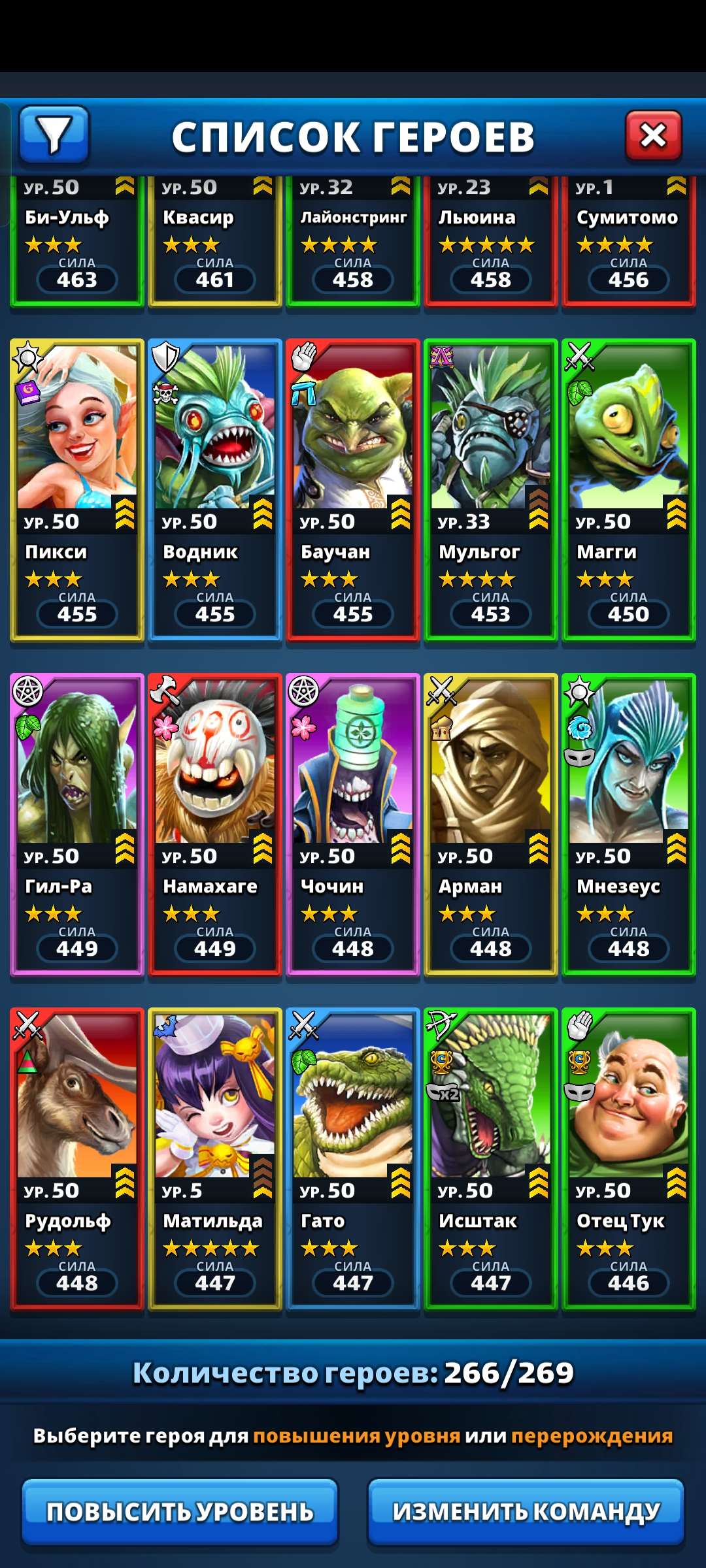The height and width of the screenshot is (1568, 706).
Task: Open the Чочин hero card
Action: (353, 825)
